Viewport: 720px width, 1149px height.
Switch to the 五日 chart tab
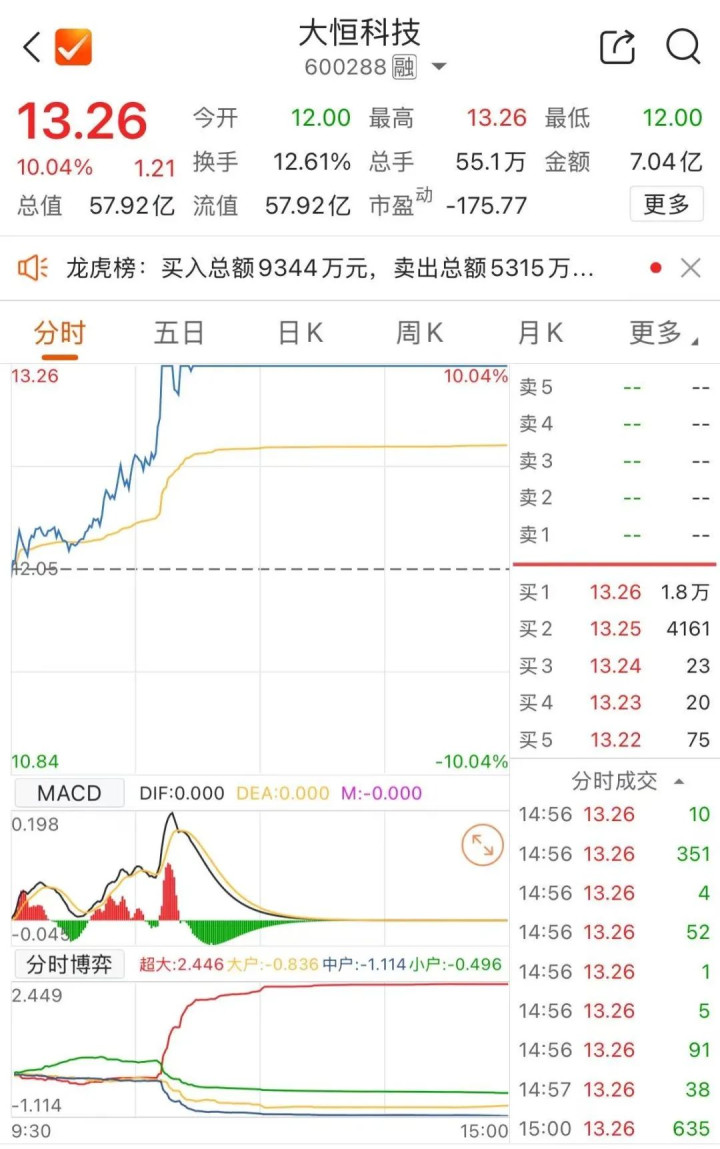(x=178, y=333)
